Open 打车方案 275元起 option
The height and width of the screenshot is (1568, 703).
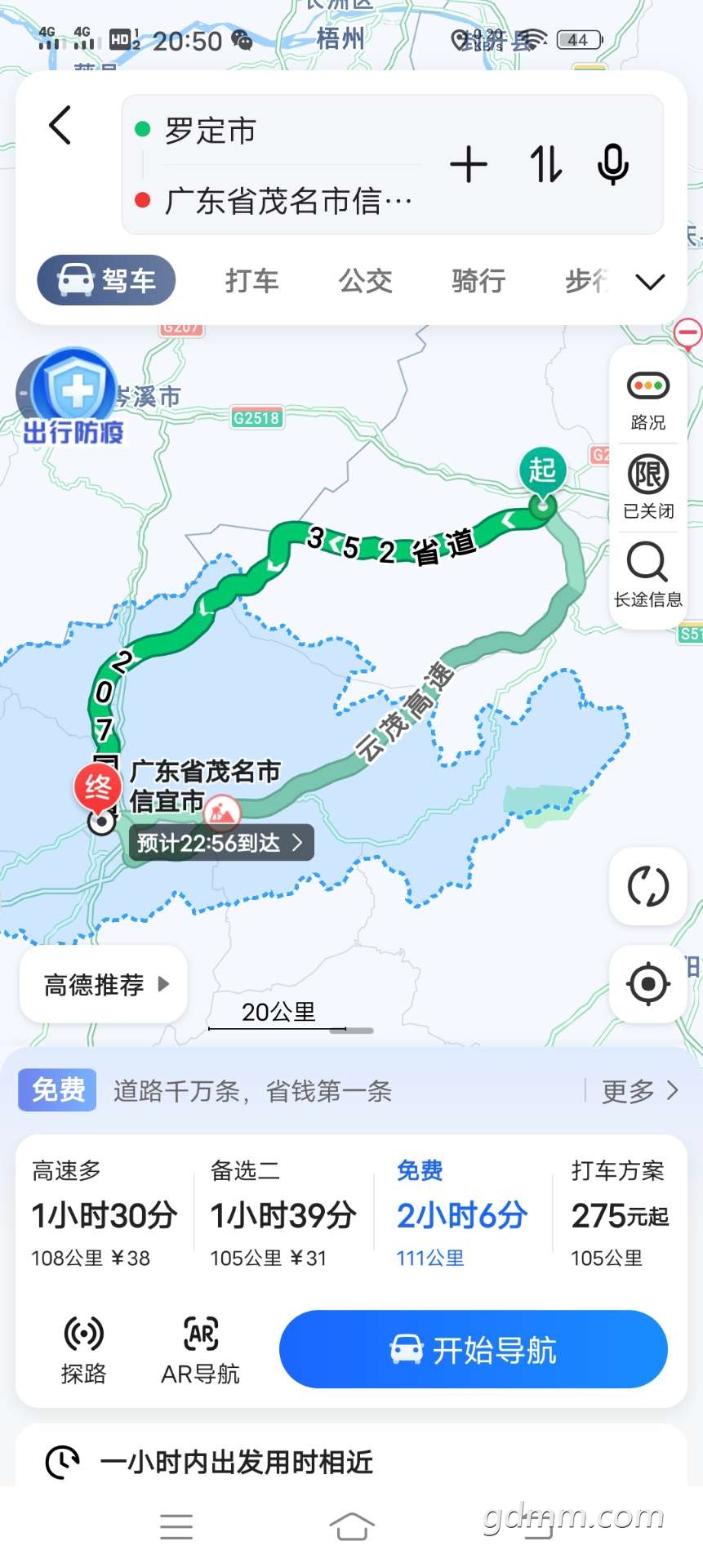point(619,1215)
